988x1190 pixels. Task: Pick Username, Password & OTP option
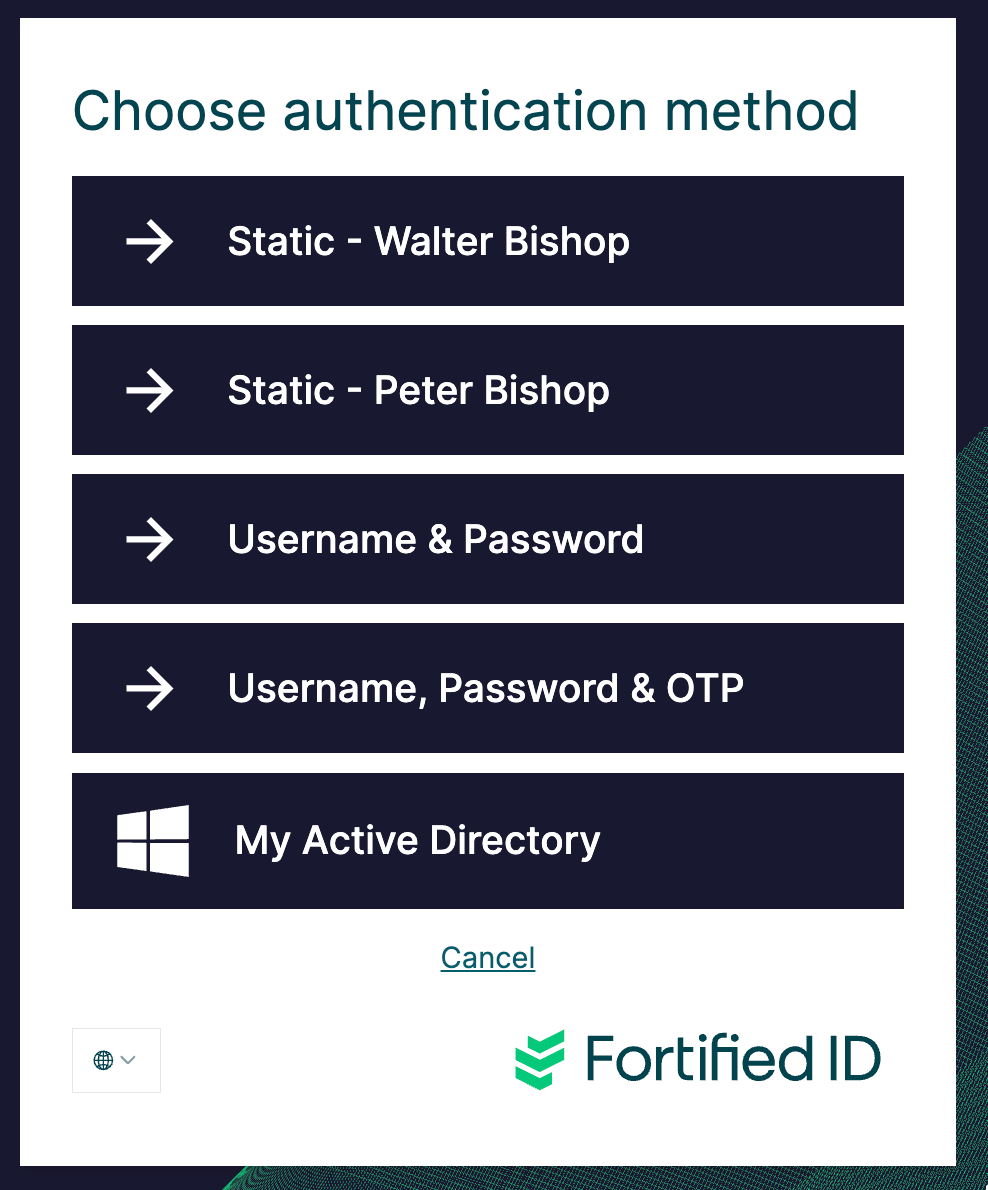487,688
